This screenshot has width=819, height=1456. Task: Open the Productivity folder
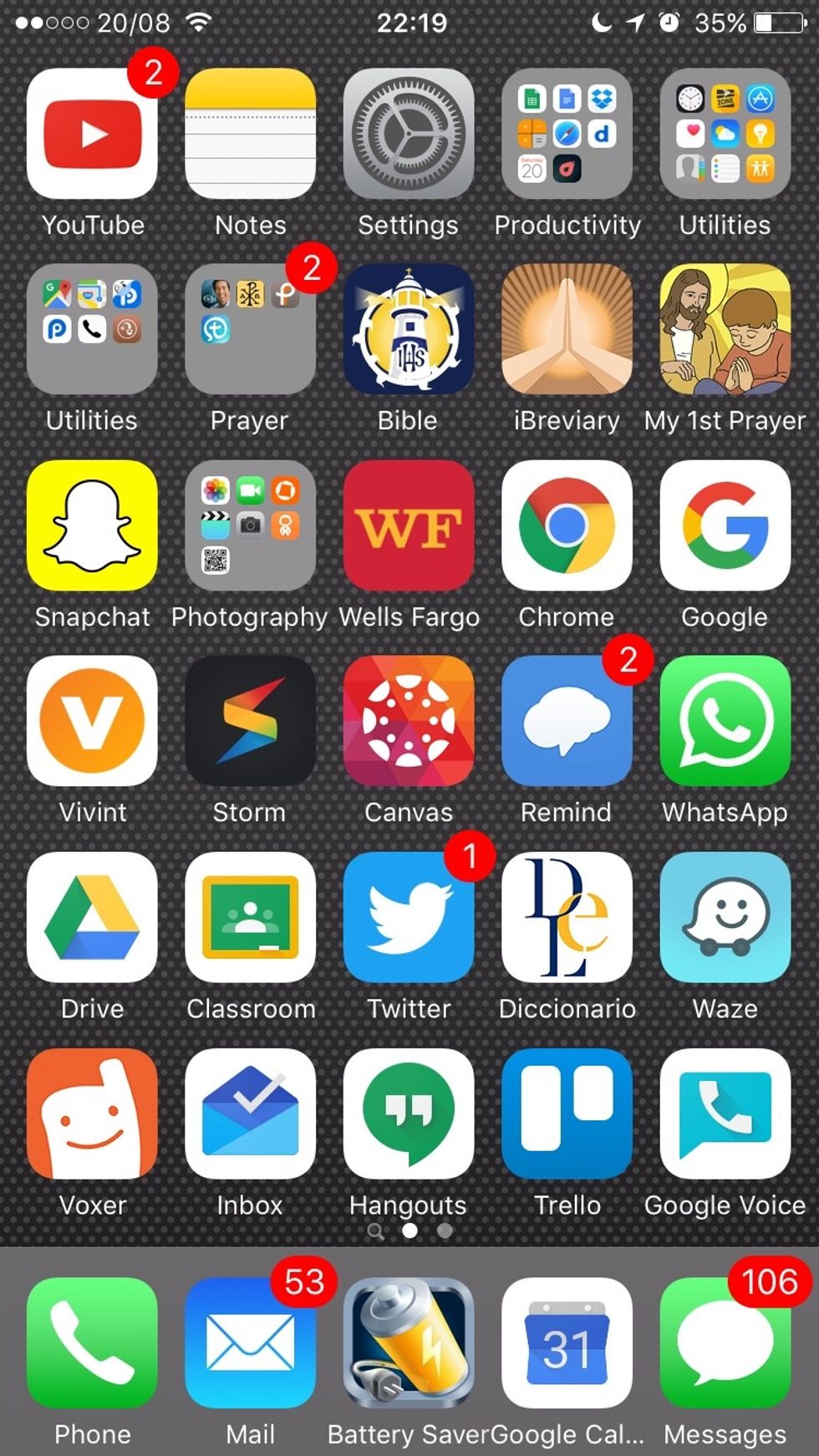567,134
